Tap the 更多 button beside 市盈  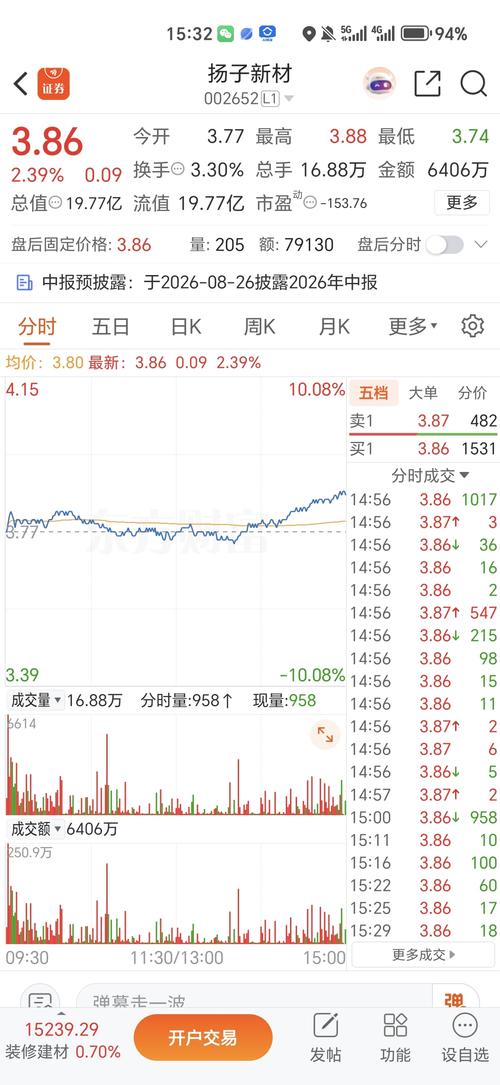pos(461,203)
